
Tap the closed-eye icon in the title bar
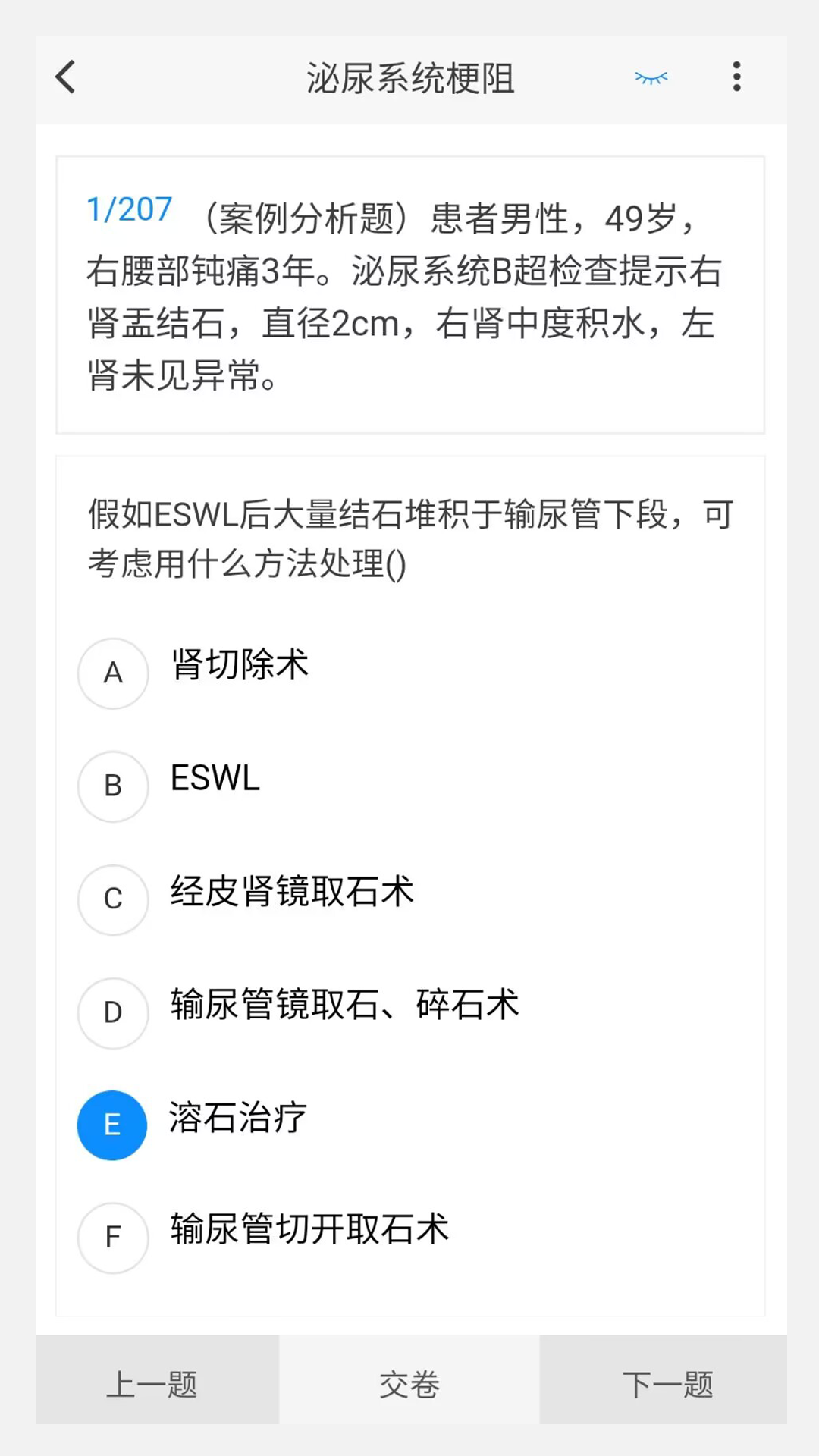click(x=651, y=77)
